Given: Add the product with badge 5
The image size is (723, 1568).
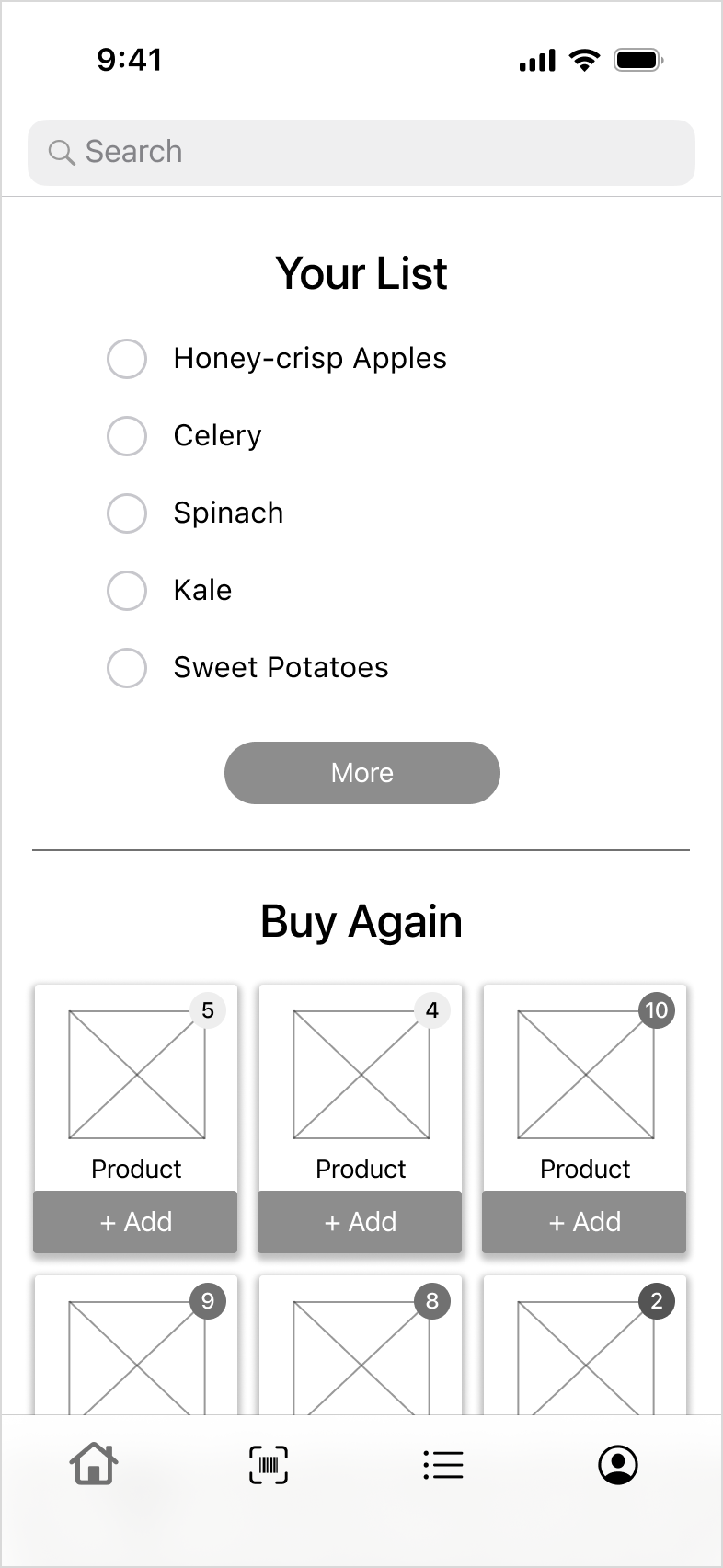Looking at the screenshot, I should (x=136, y=1222).
